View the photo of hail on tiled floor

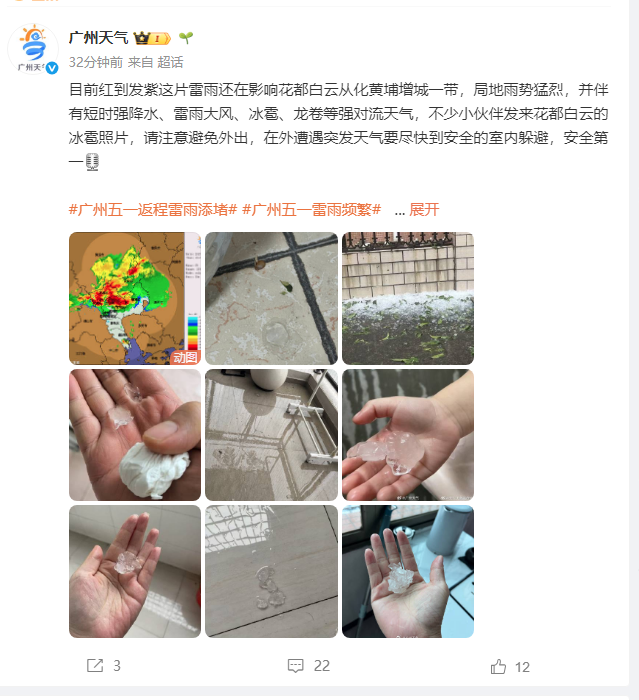click(271, 298)
